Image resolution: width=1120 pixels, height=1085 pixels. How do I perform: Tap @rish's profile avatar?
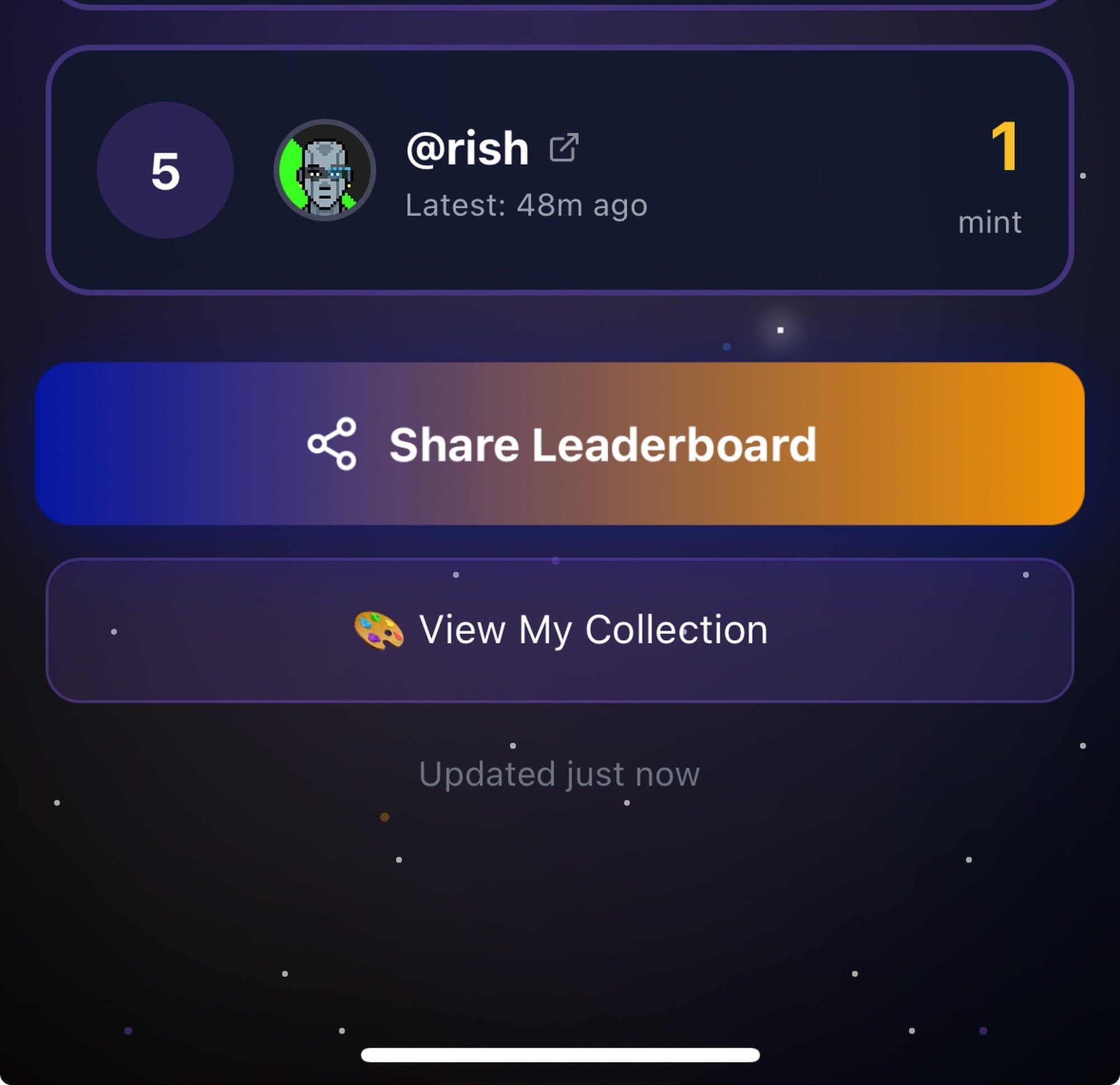(325, 170)
